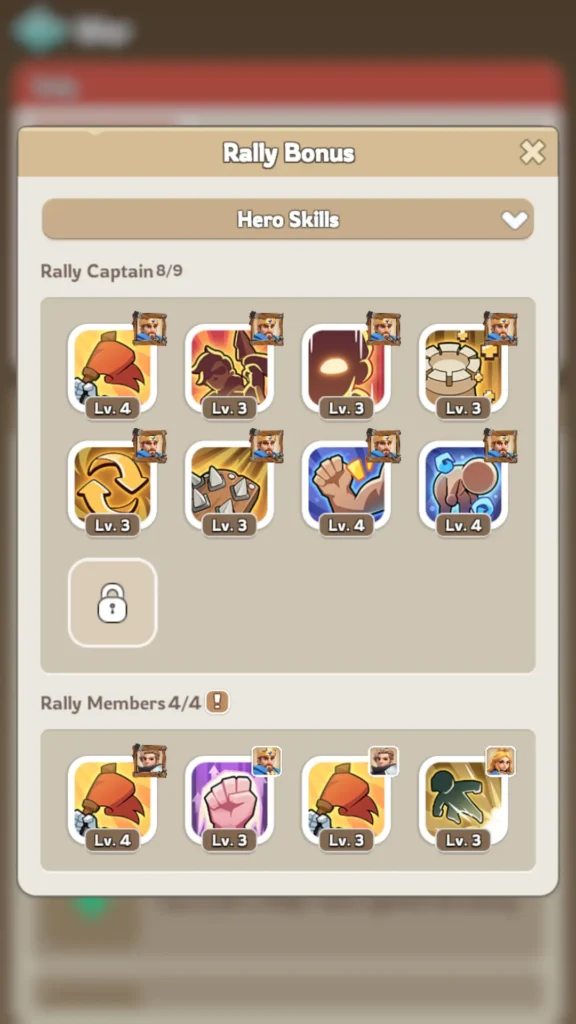Close the Rally Bonus dialog
576x1024 pixels.
(x=532, y=153)
